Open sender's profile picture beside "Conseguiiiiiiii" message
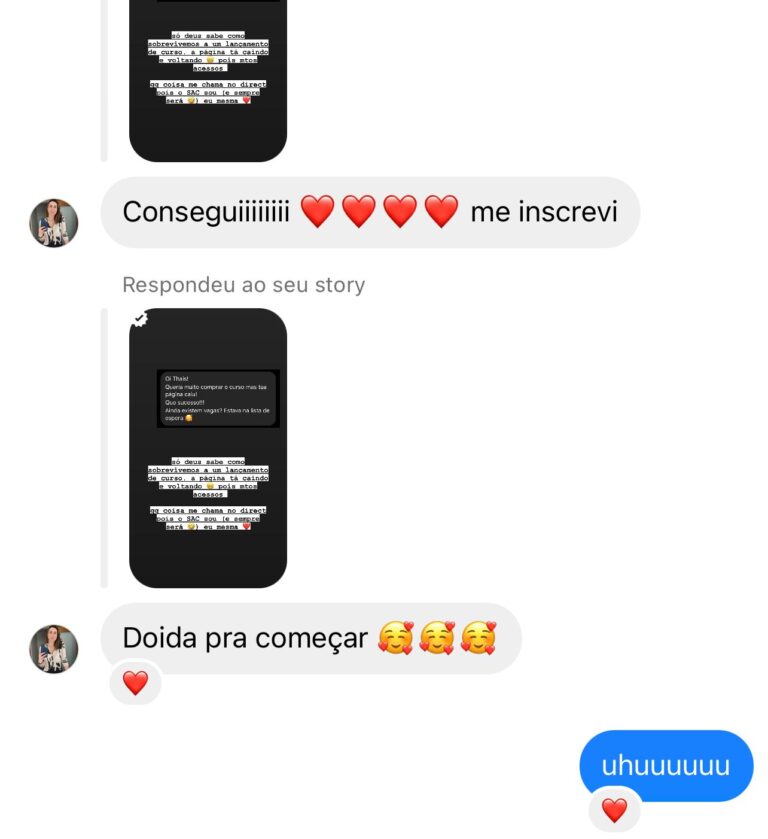768x839 pixels. coord(54,223)
